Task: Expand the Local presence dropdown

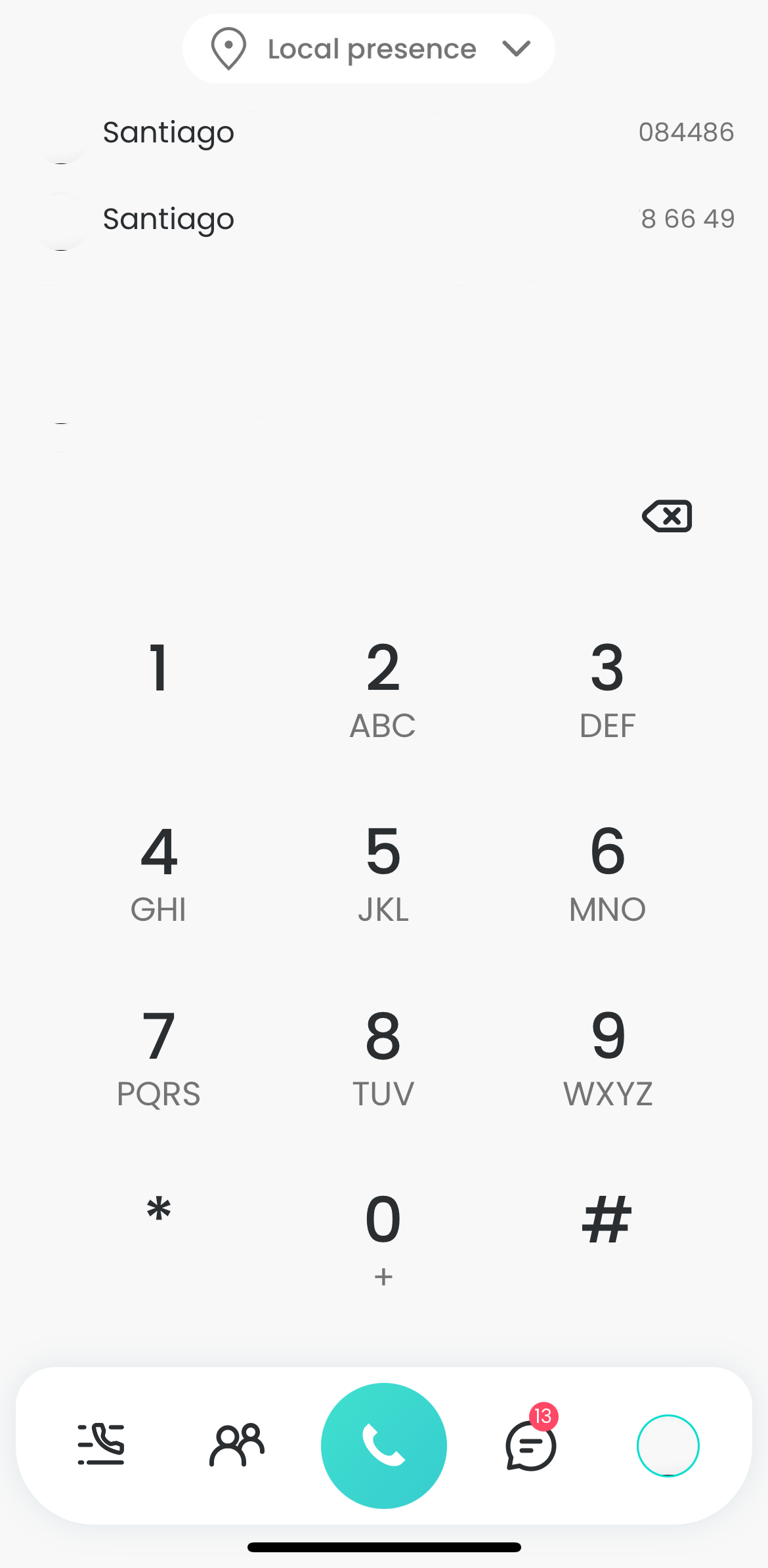Action: [369, 49]
